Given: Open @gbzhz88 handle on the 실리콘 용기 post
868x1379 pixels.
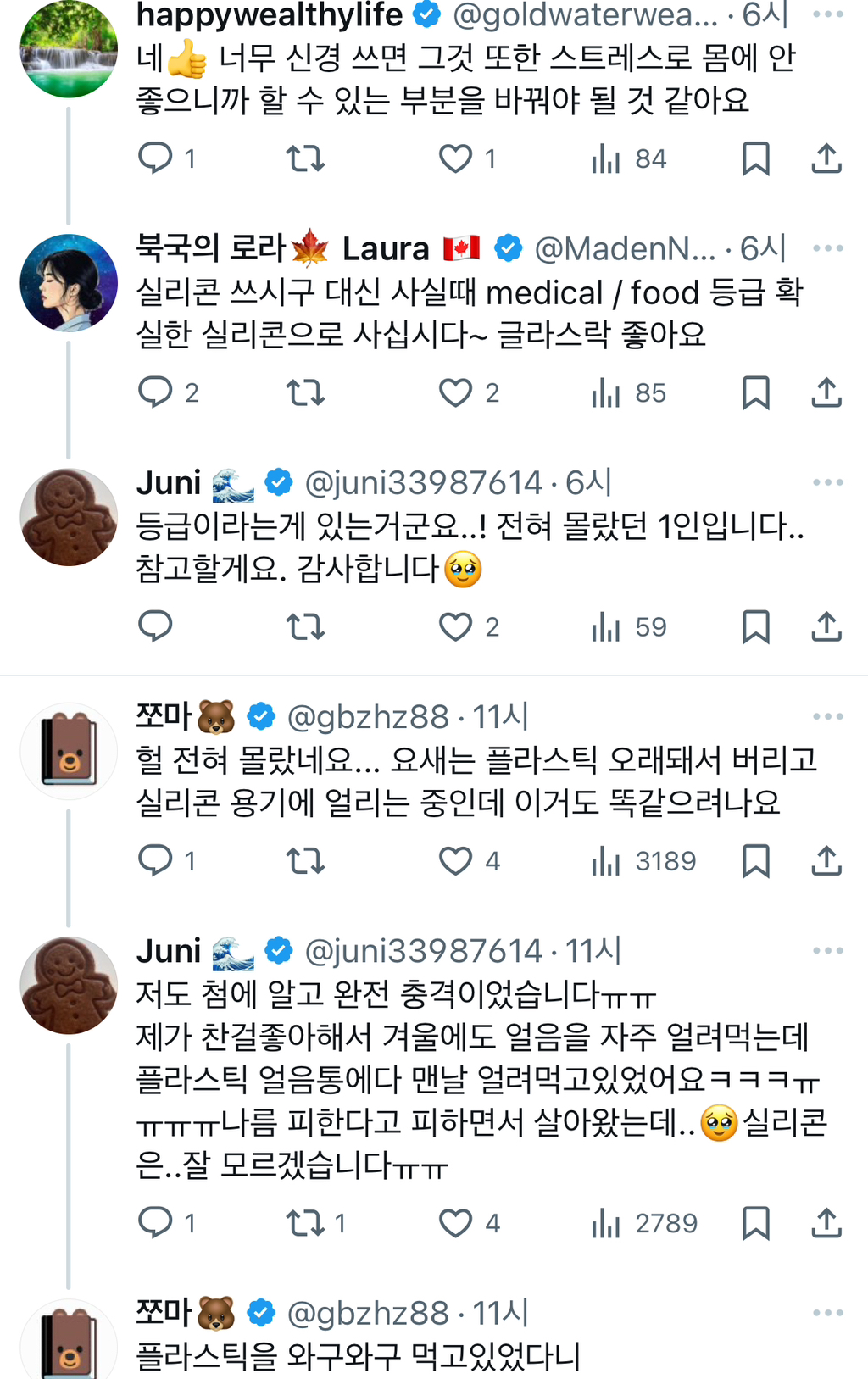Looking at the screenshot, I should click(367, 717).
